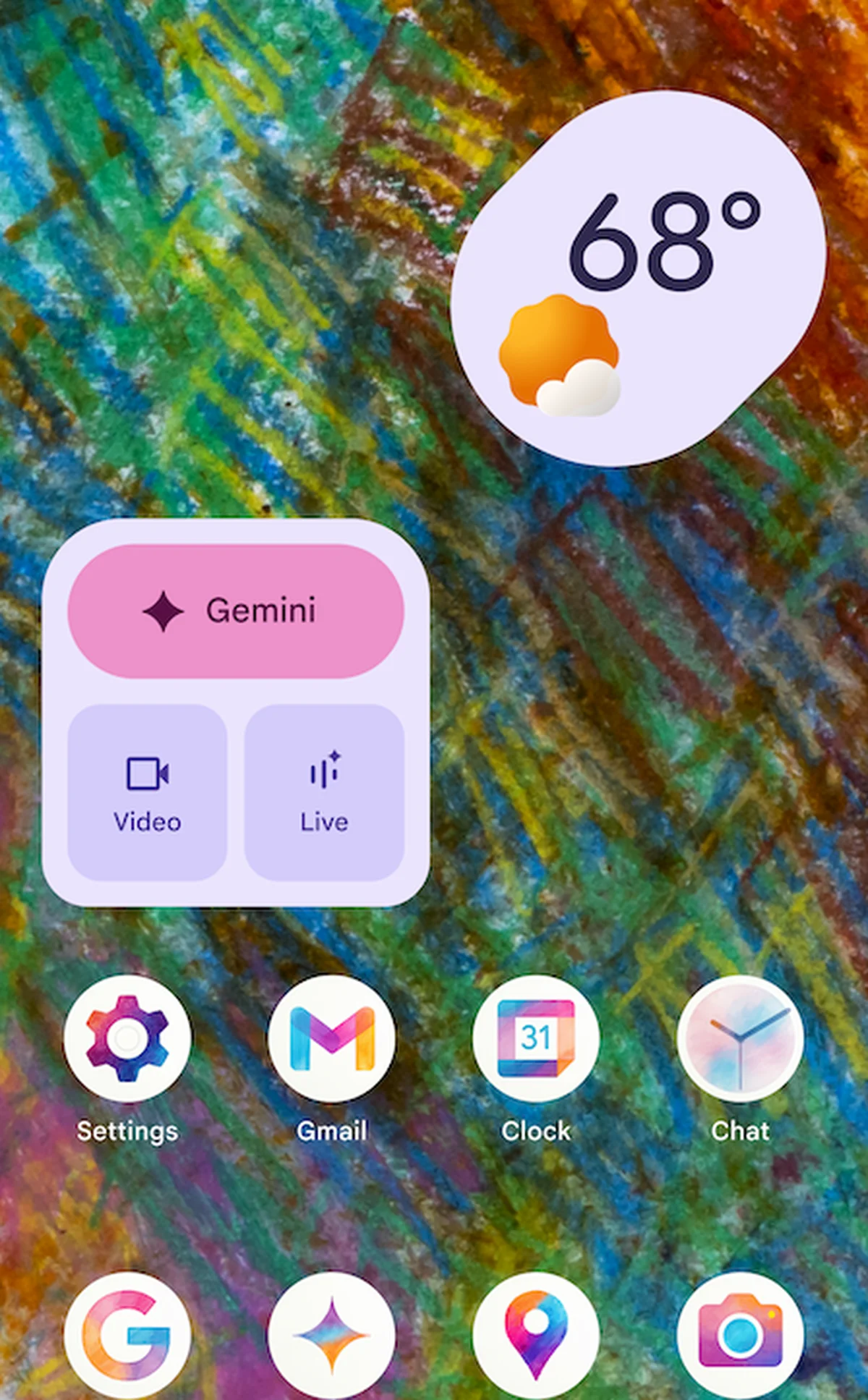Tap the pink Gemini button in widget

(x=236, y=611)
